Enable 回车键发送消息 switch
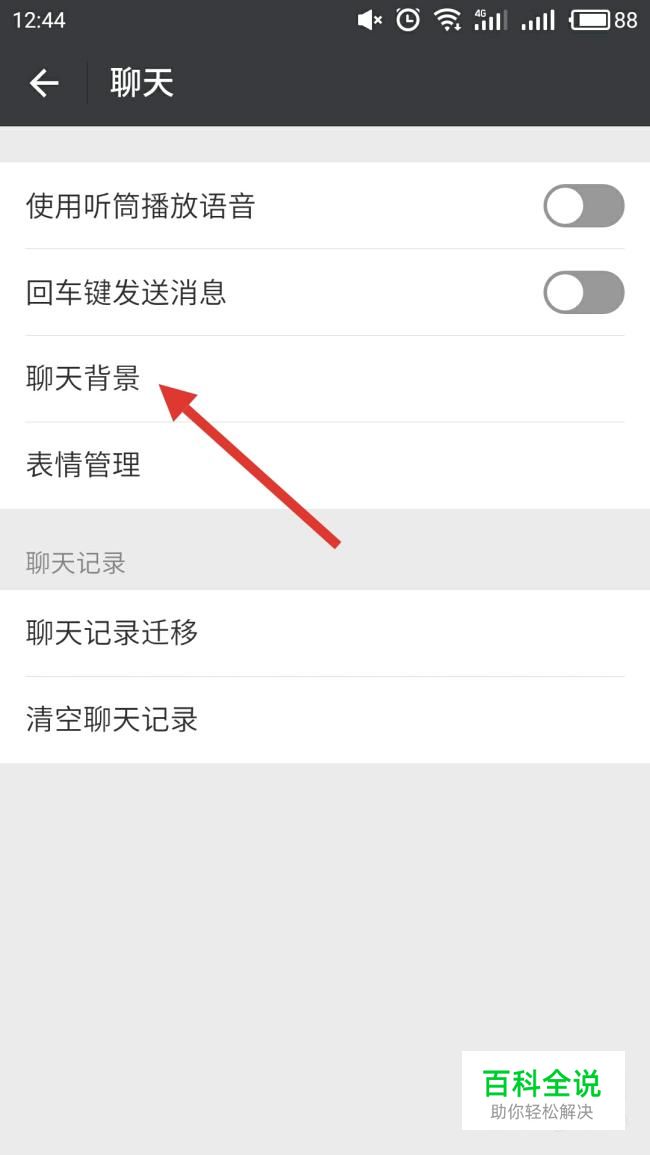 (583, 293)
